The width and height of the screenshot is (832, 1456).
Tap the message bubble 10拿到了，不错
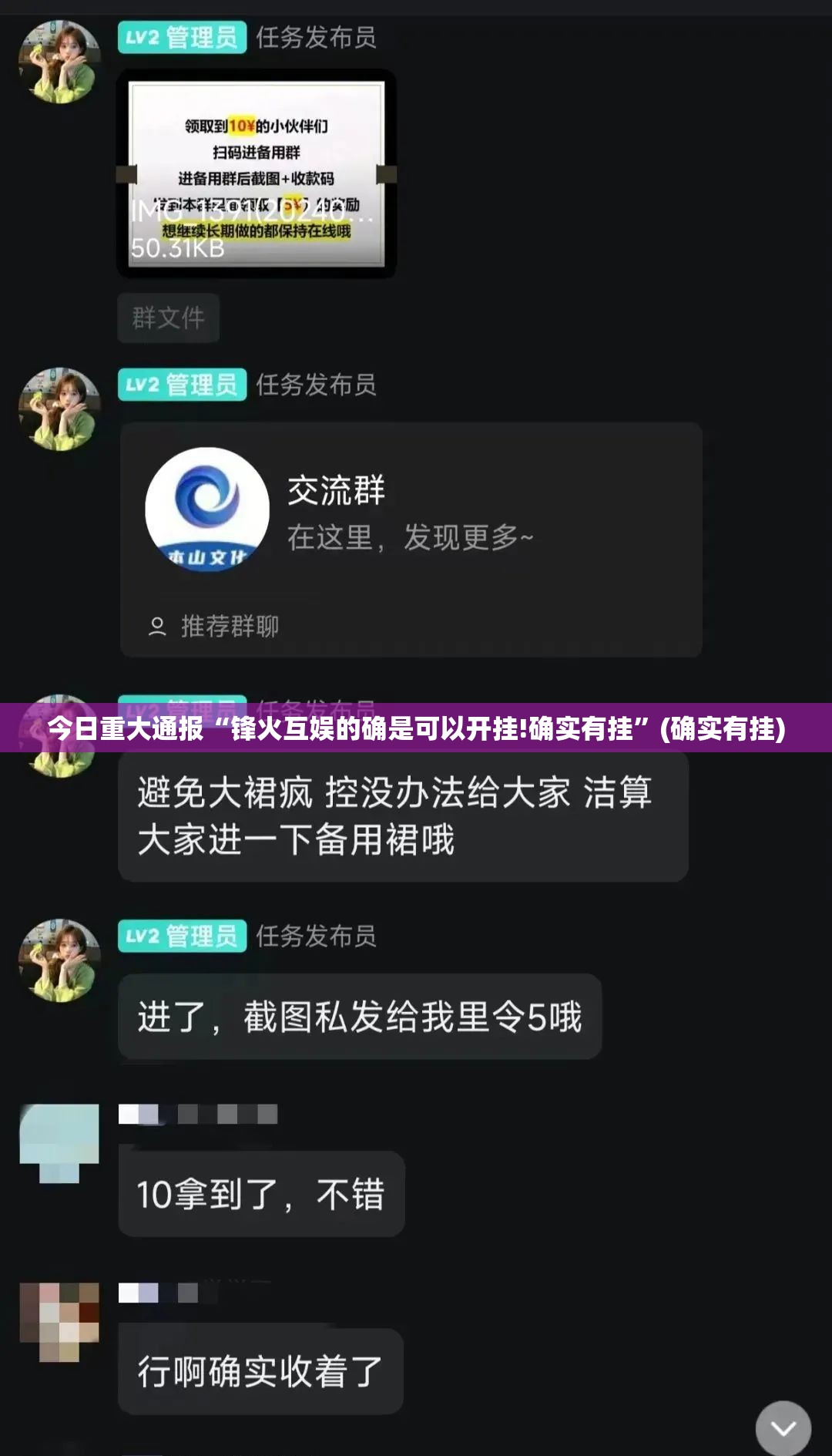point(262,1194)
